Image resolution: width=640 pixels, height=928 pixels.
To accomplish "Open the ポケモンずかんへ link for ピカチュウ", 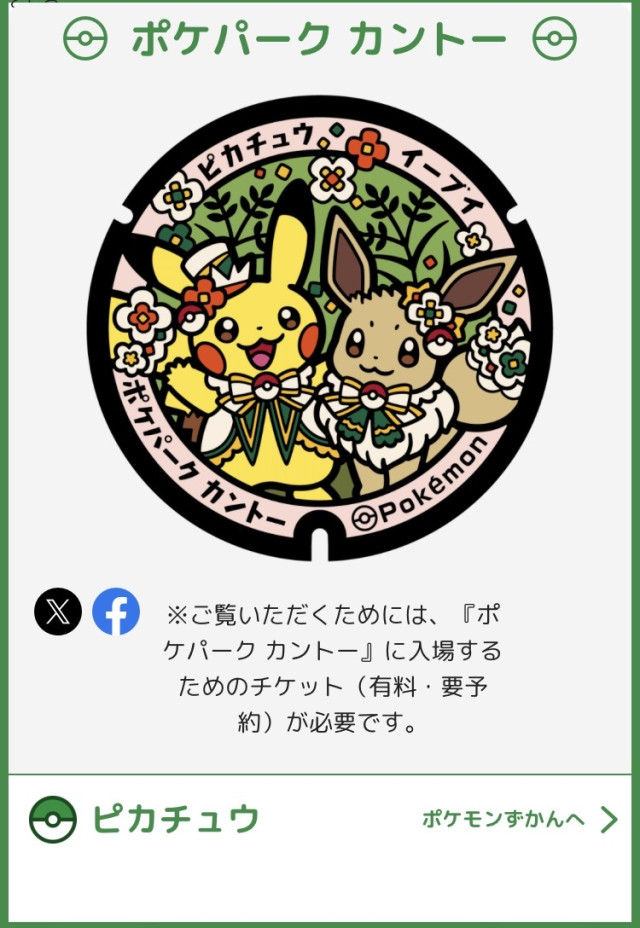I will click(518, 820).
